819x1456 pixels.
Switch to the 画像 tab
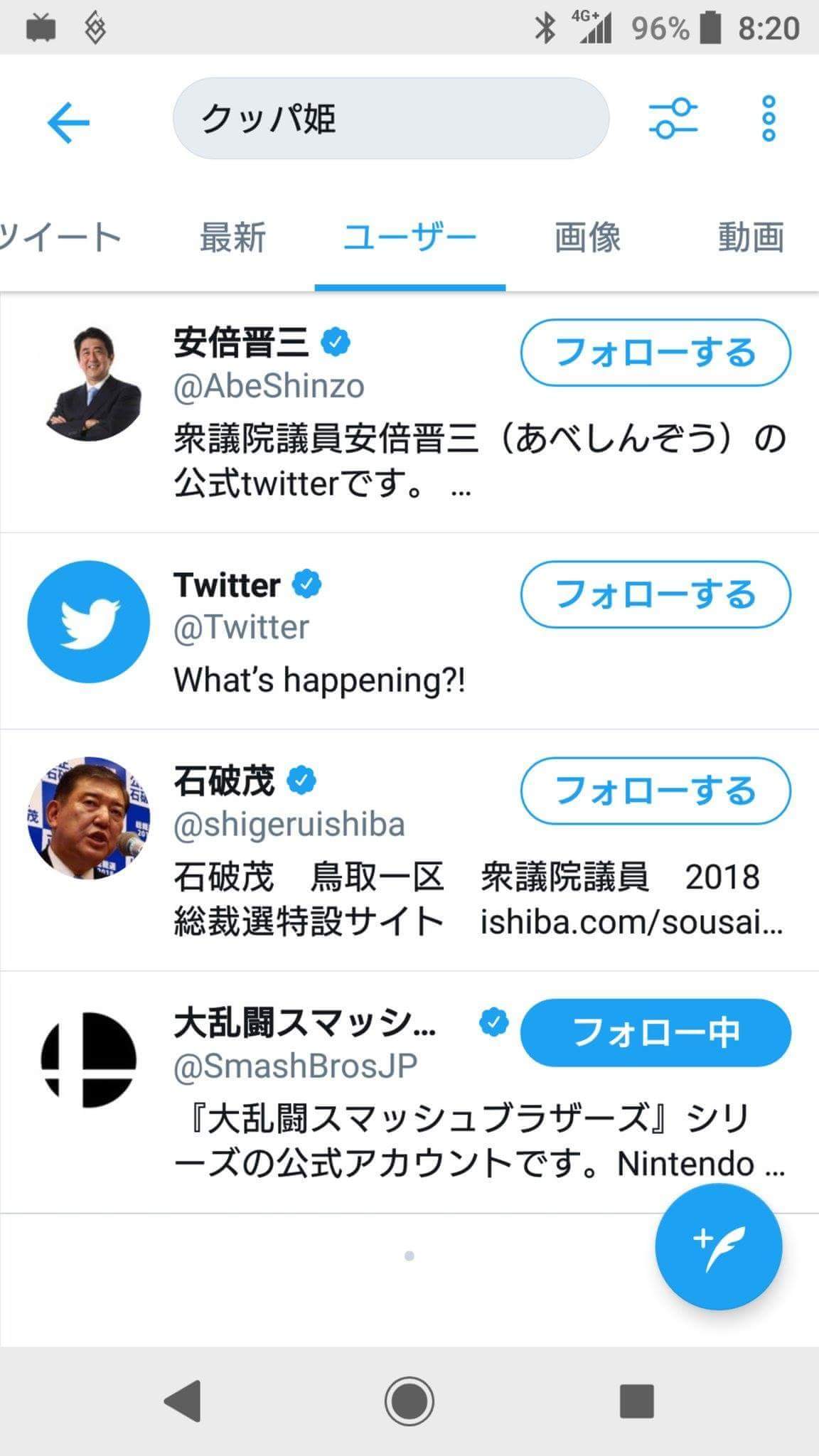pyautogui.click(x=587, y=237)
